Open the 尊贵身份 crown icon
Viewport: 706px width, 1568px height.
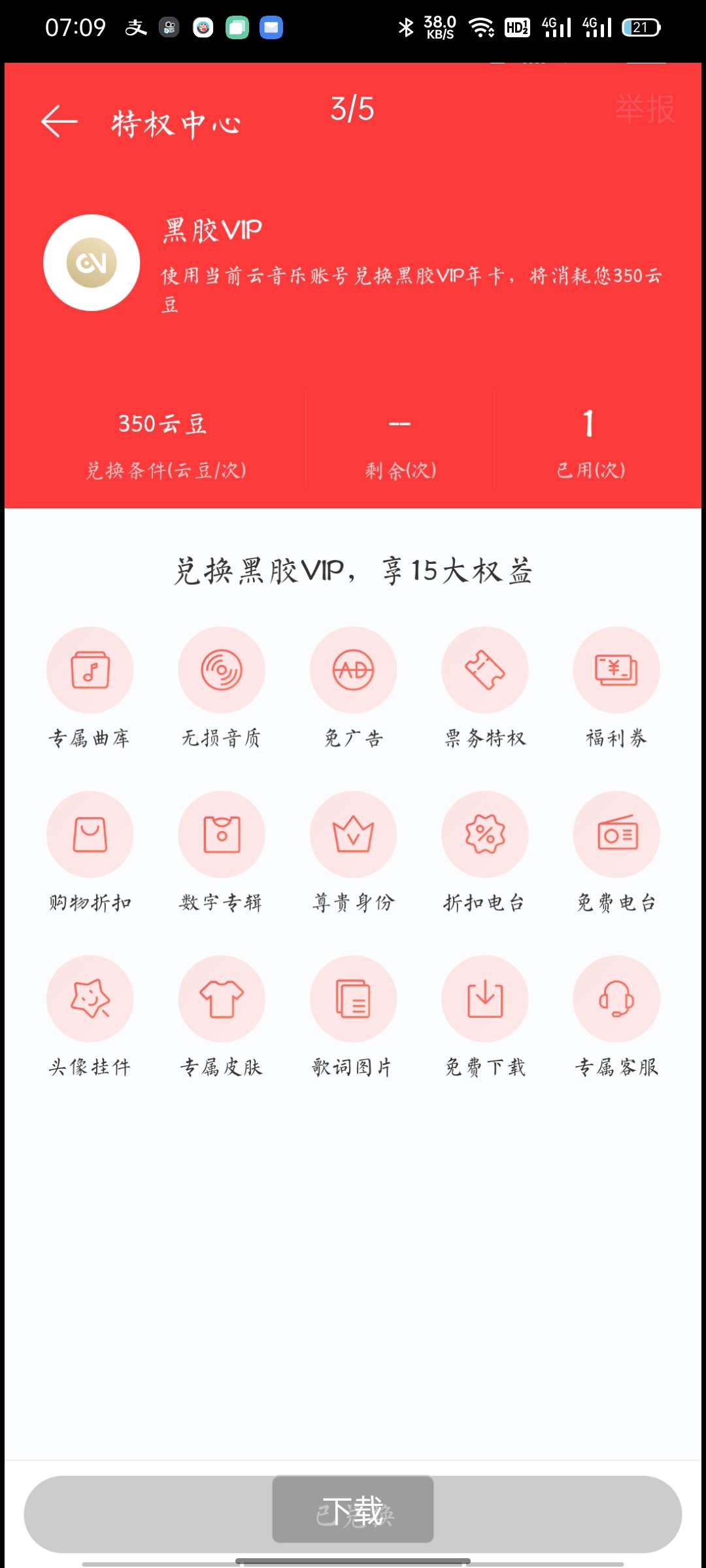[353, 834]
